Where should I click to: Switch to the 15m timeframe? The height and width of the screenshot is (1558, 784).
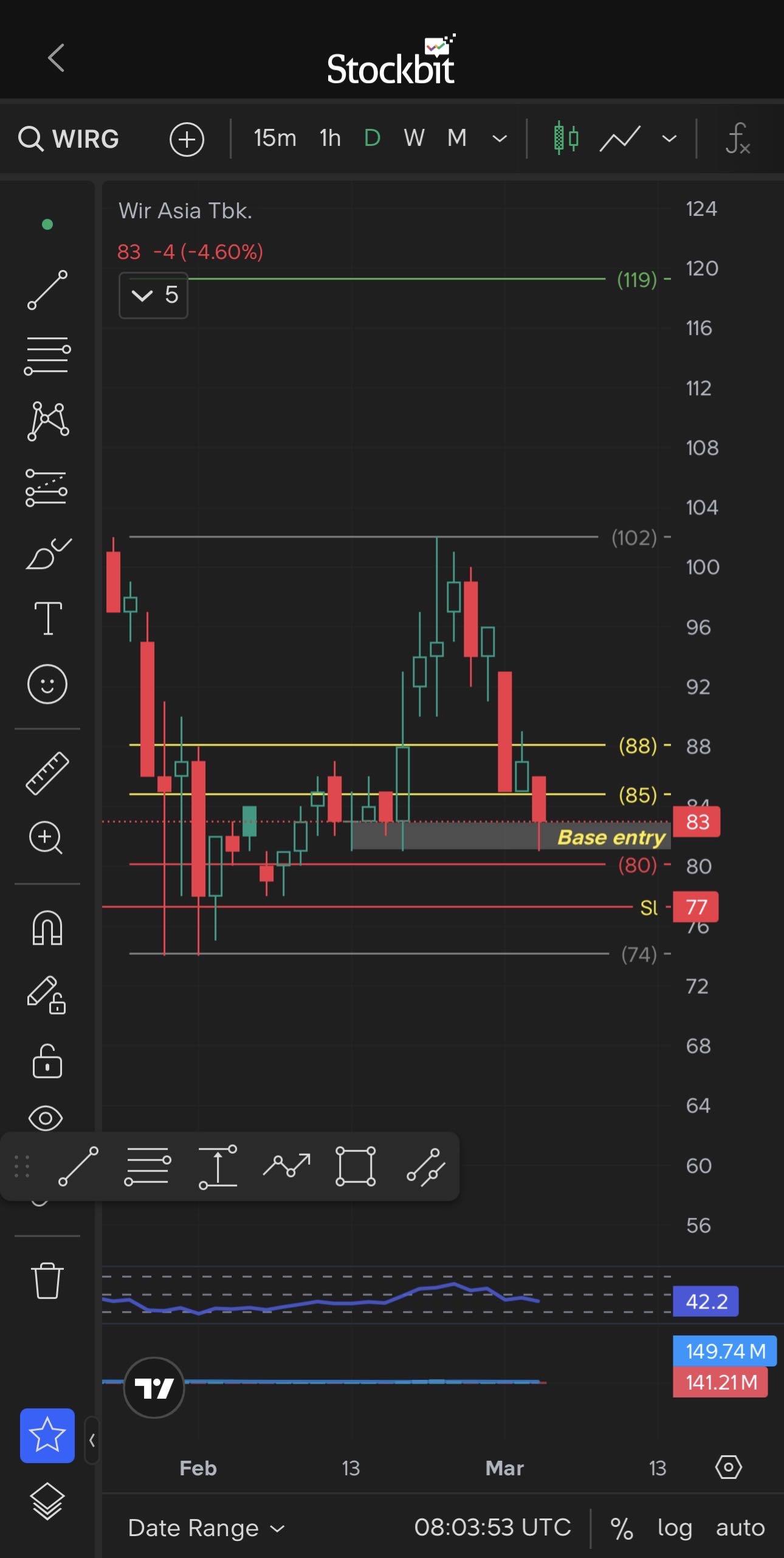[275, 139]
